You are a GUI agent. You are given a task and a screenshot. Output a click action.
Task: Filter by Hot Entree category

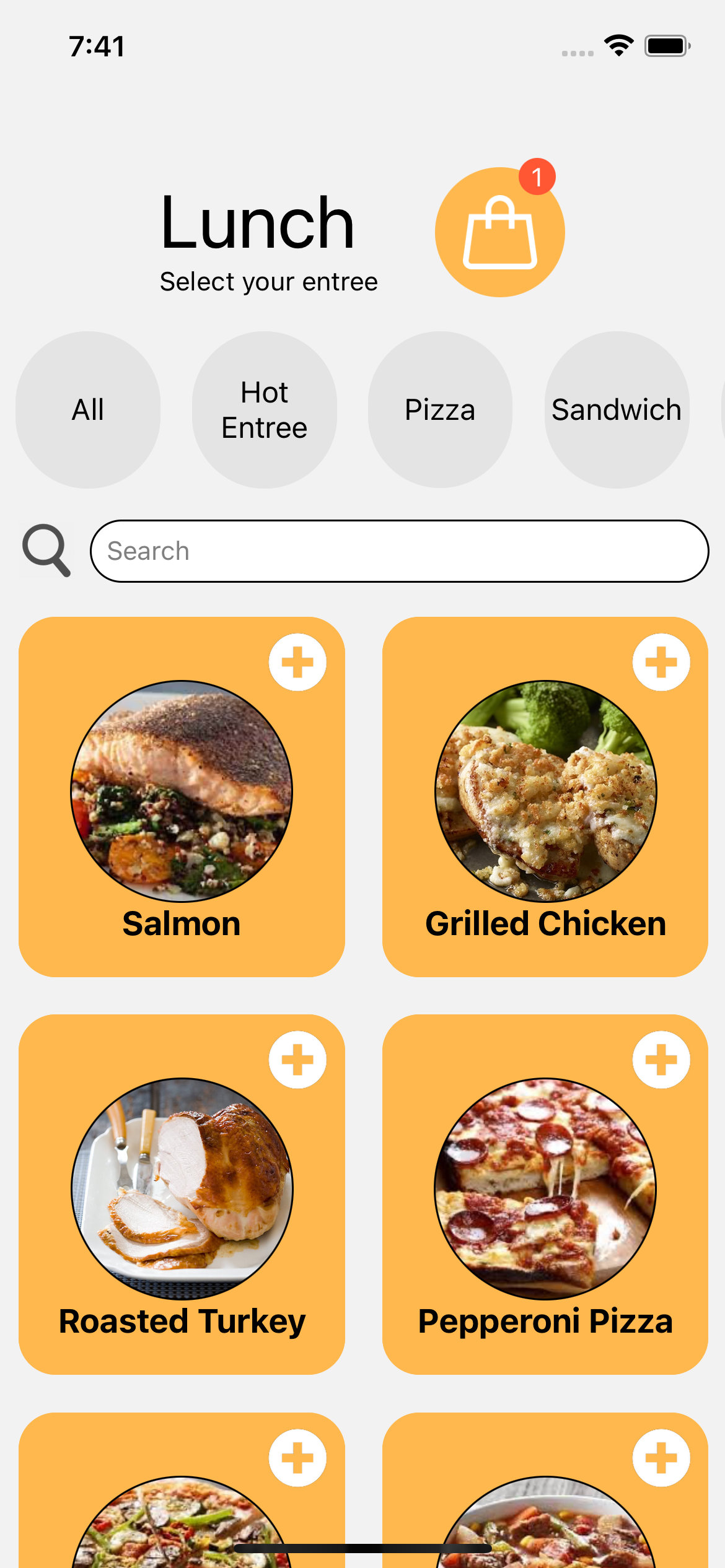pos(265,410)
